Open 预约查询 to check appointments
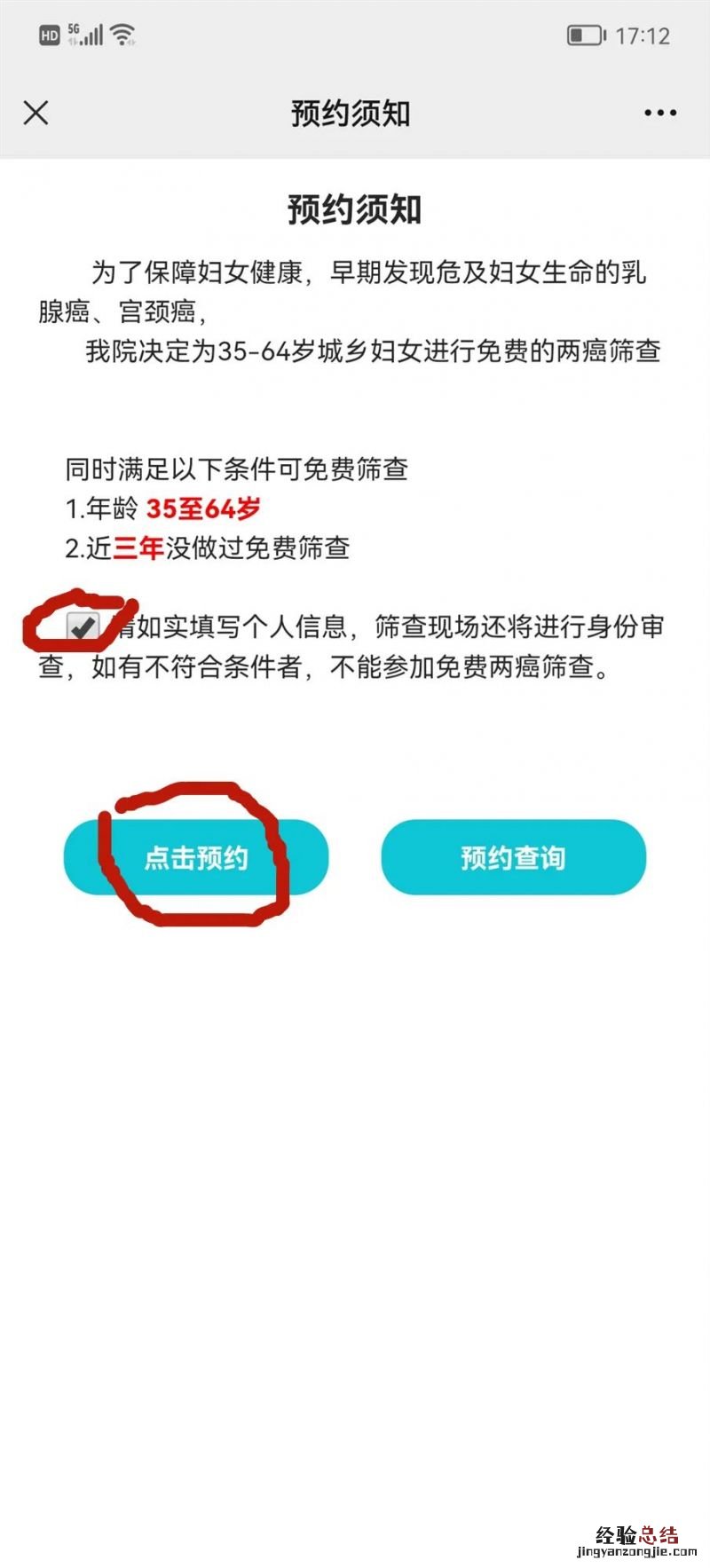The width and height of the screenshot is (710, 1568). [x=513, y=857]
